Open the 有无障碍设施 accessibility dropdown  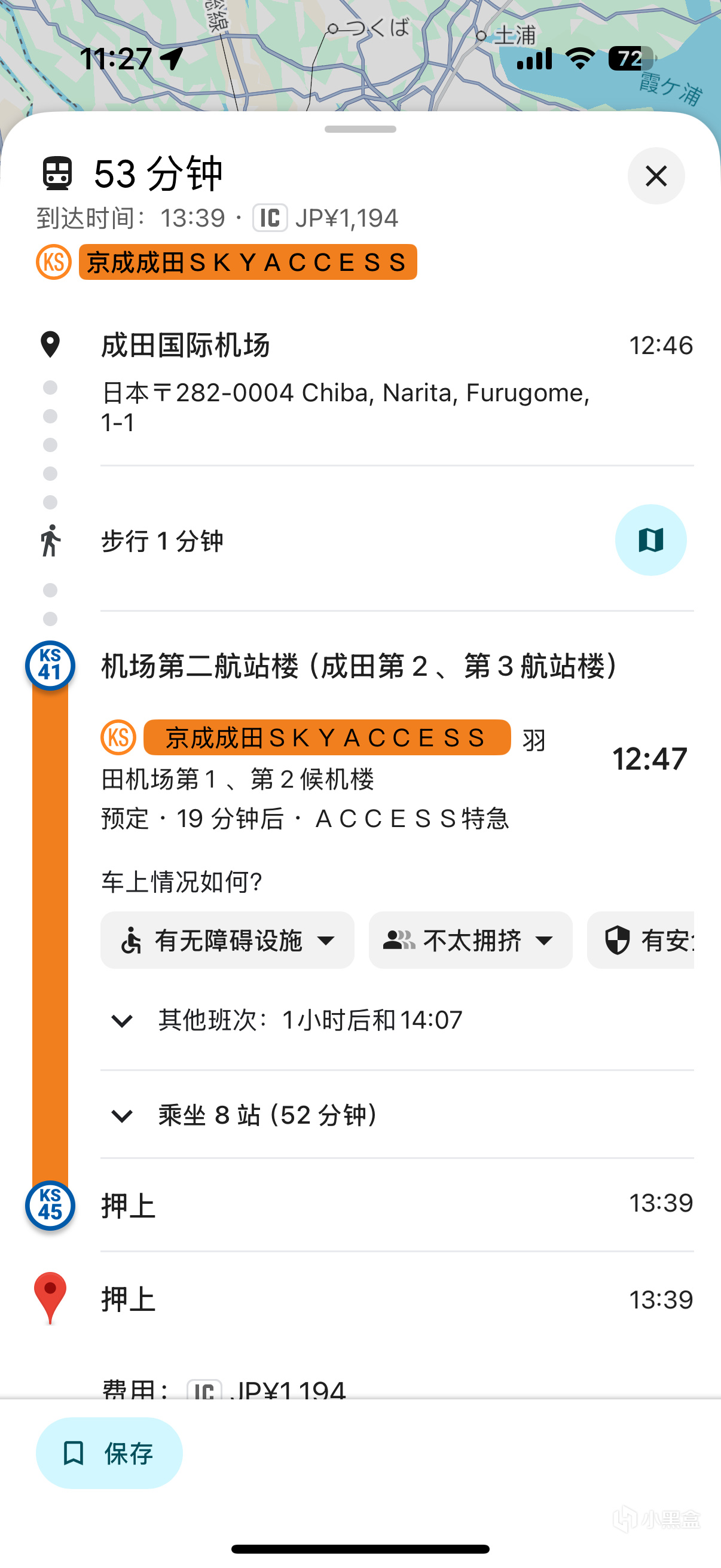[x=227, y=941]
